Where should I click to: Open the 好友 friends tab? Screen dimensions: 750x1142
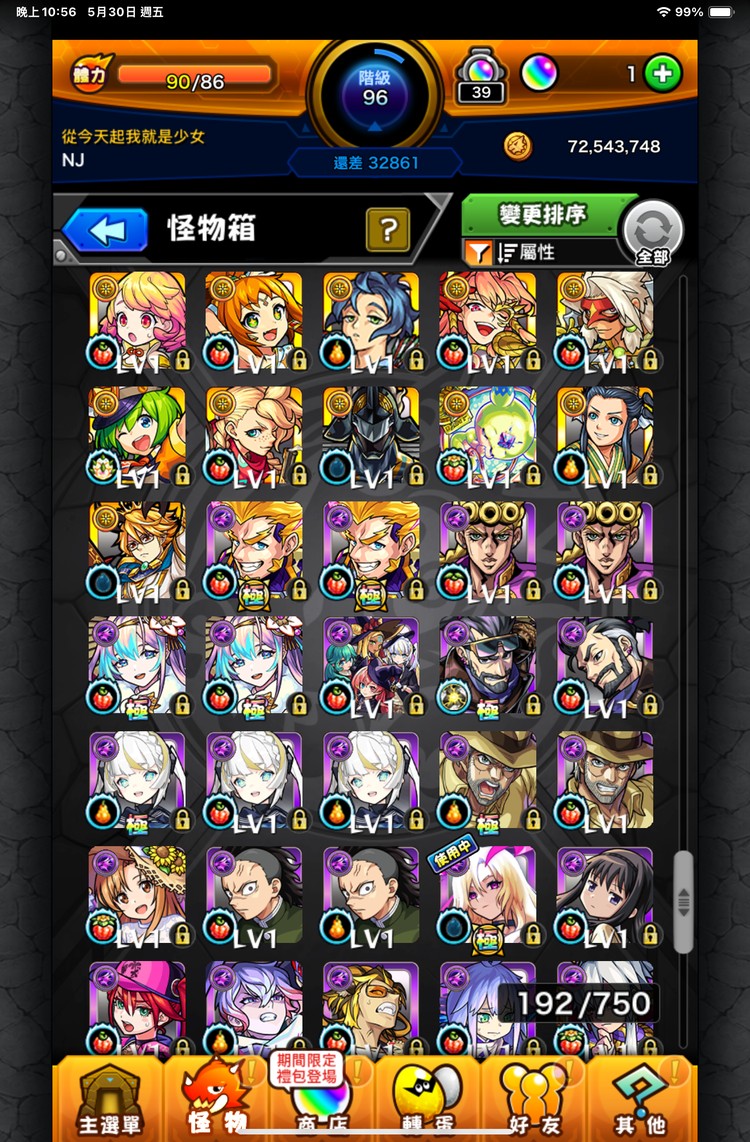coord(535,1101)
